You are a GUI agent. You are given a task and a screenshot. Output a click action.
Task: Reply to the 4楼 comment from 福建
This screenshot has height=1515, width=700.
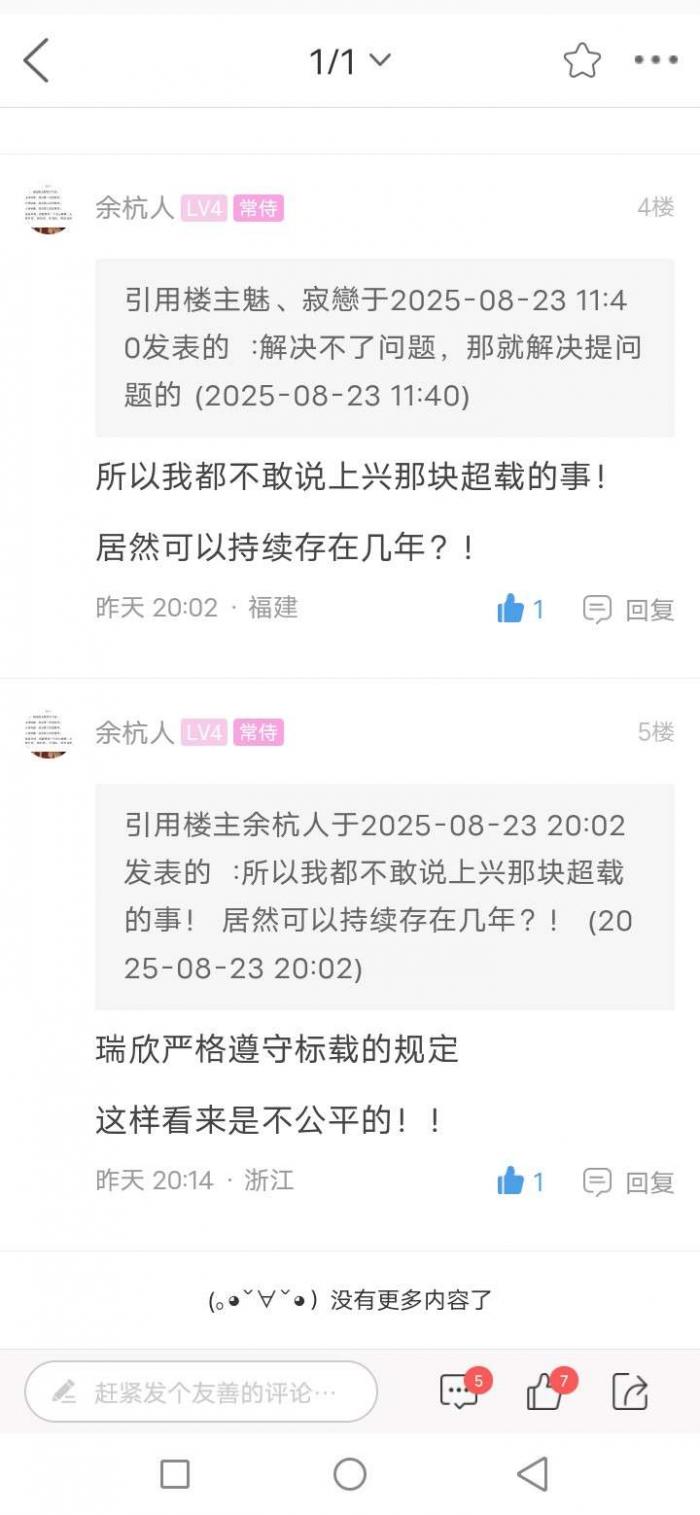click(x=629, y=609)
